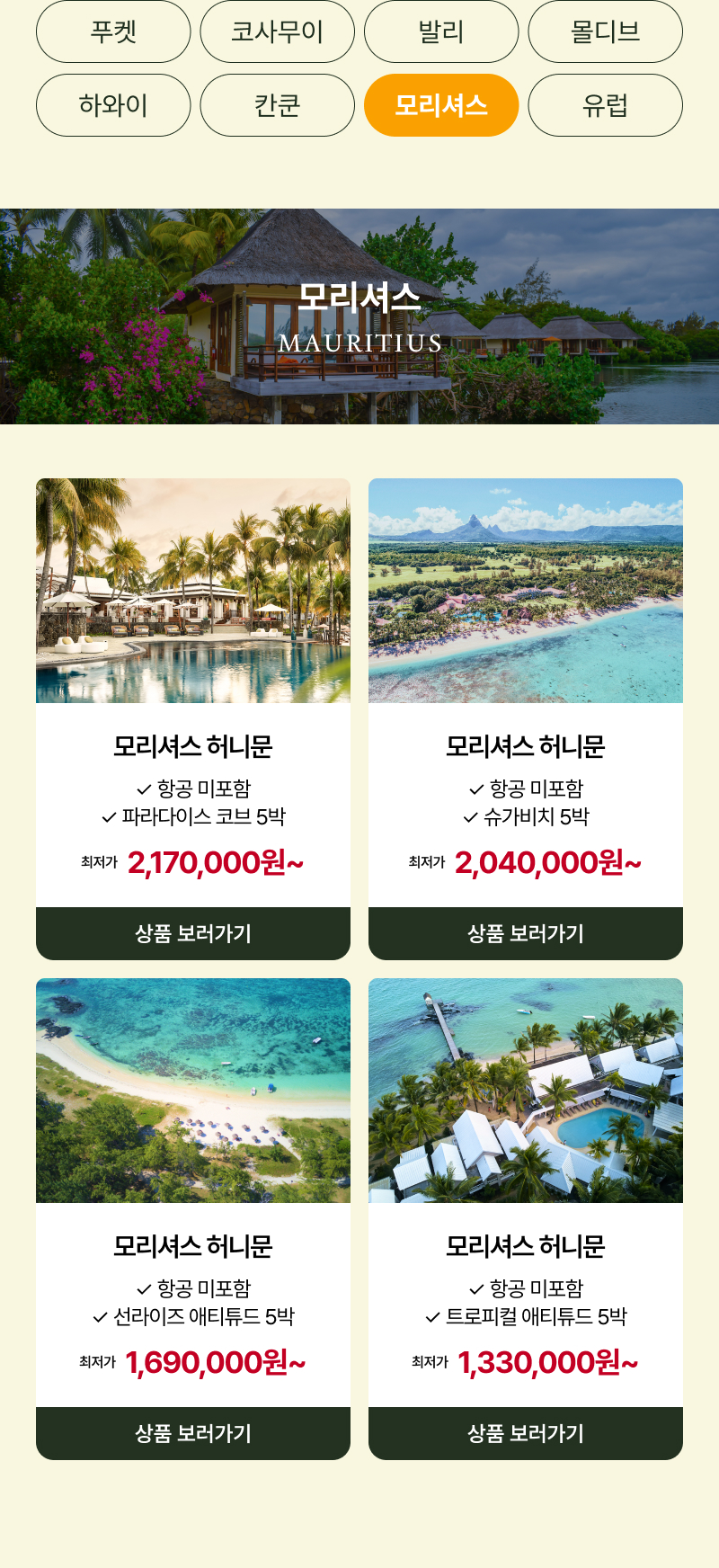Viewport: 719px width, 1568px height.
Task: Select the 푸켓 destination chip
Action: tap(113, 31)
